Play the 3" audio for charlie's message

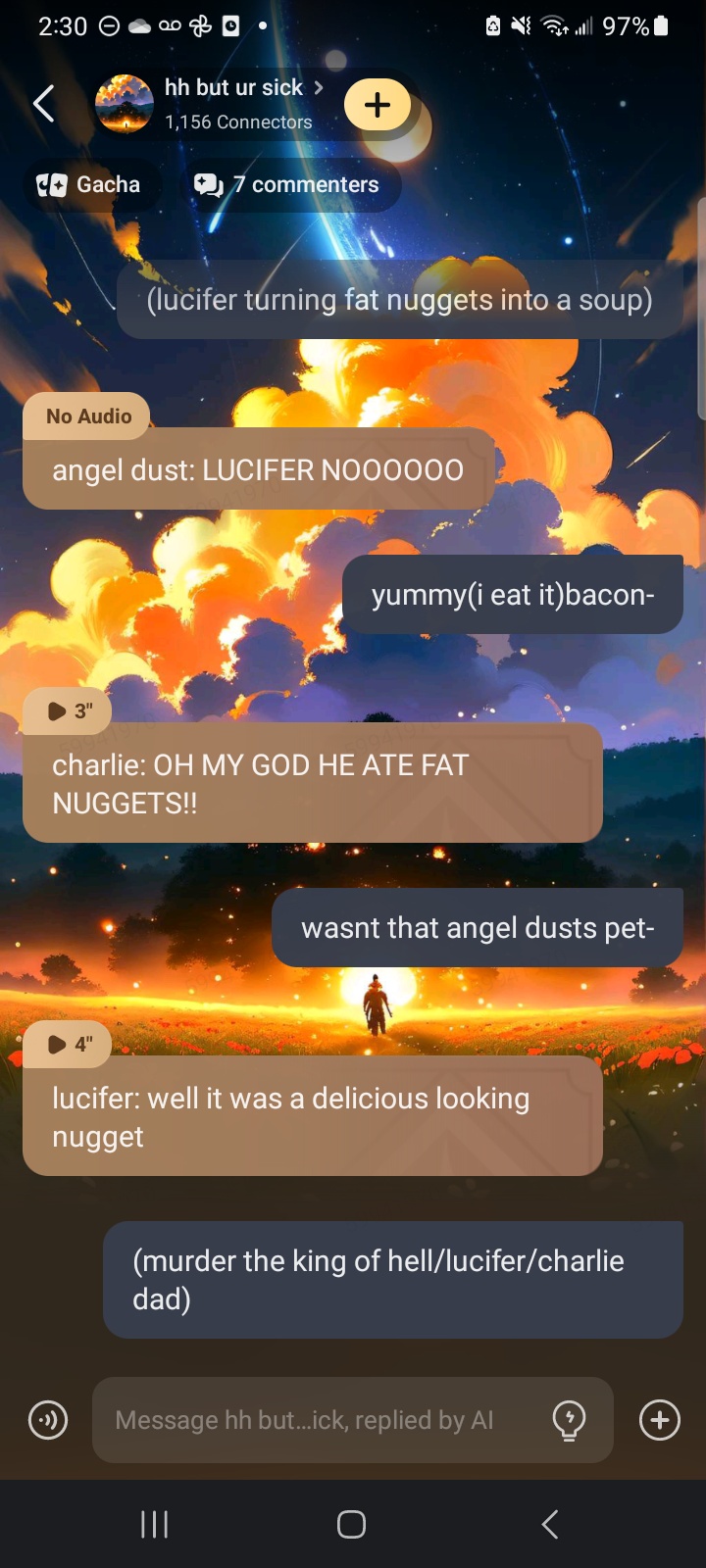69,711
